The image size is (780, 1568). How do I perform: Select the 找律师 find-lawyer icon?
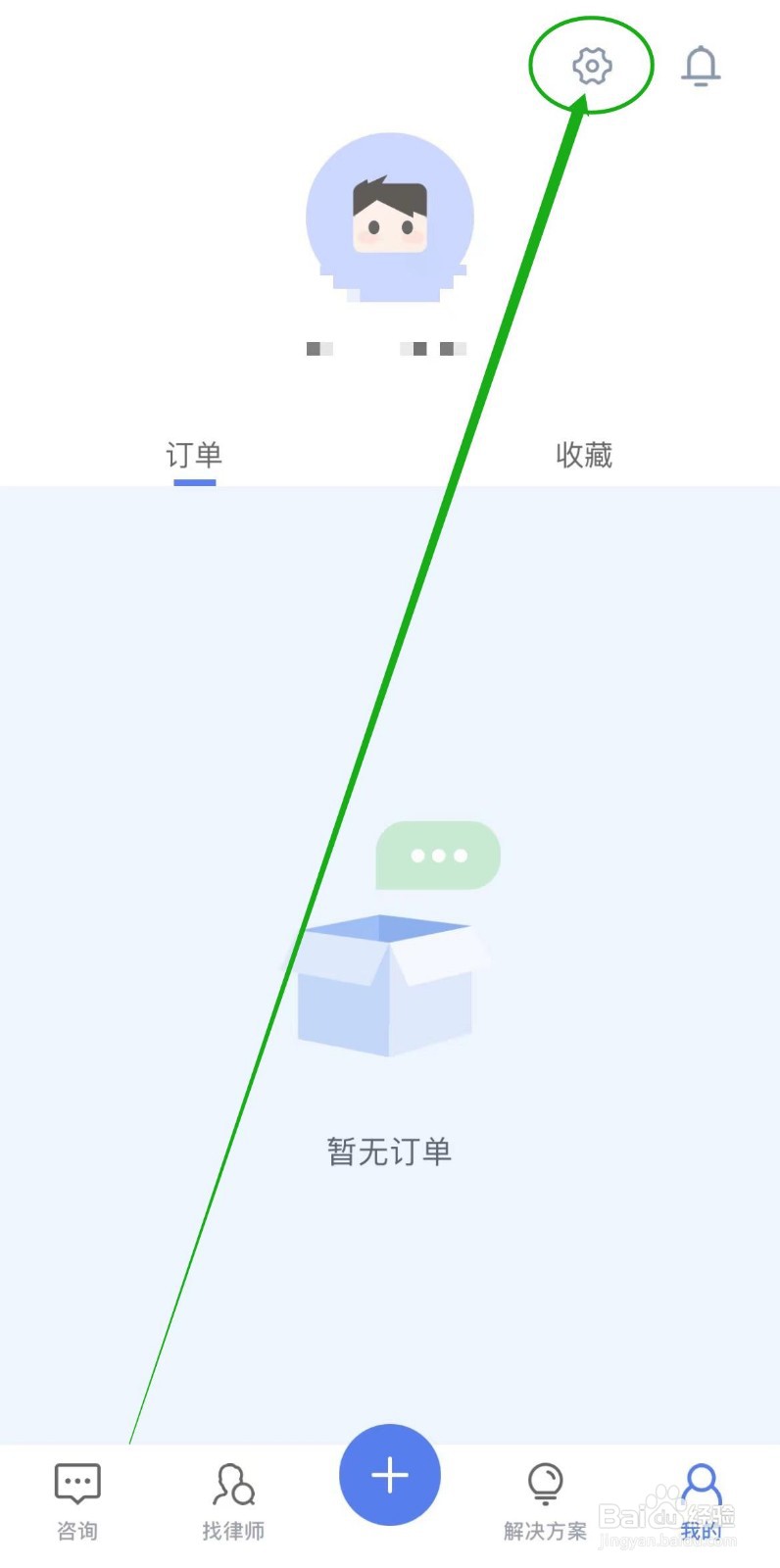click(x=233, y=1485)
